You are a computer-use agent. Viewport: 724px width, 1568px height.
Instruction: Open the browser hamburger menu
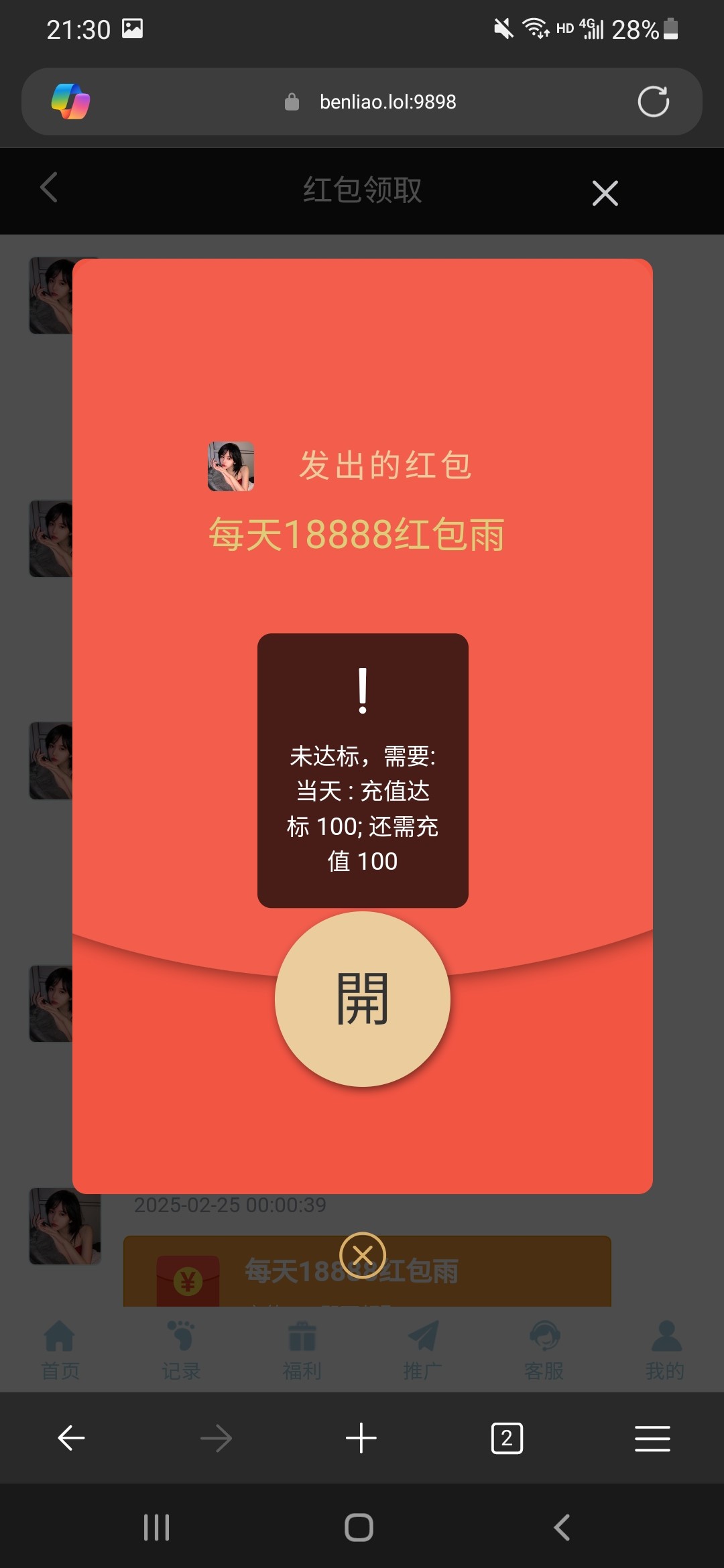652,1438
